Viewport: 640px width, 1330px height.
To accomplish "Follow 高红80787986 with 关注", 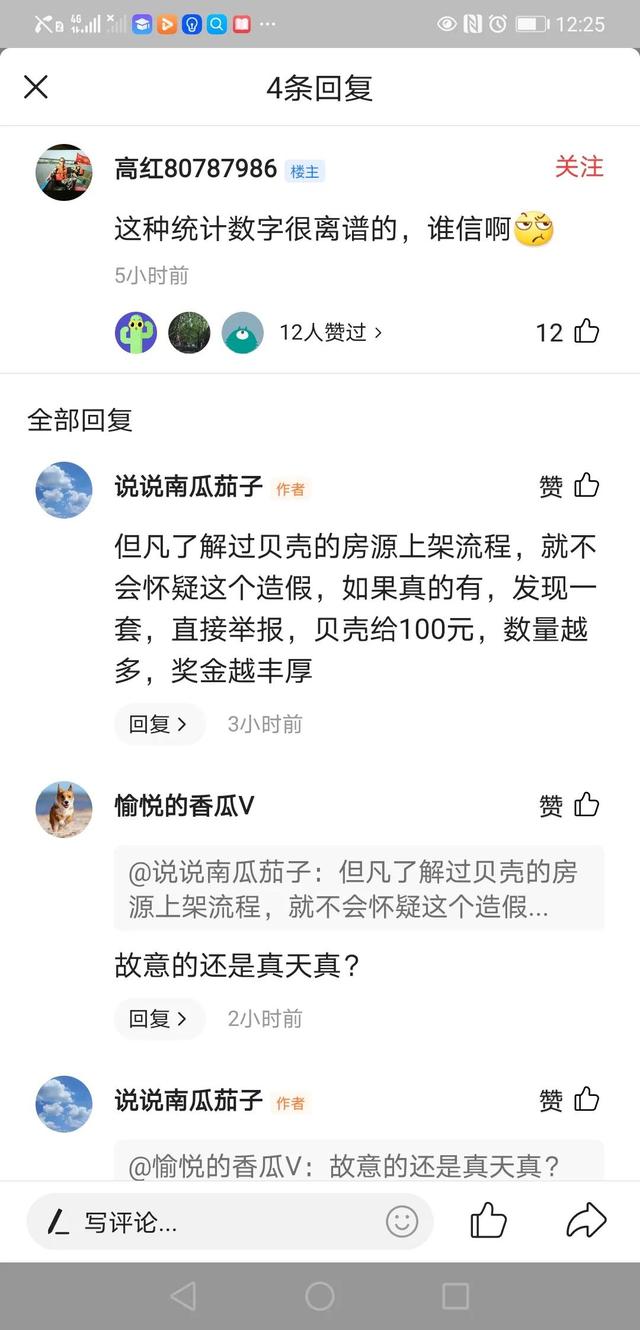I will pos(579,167).
